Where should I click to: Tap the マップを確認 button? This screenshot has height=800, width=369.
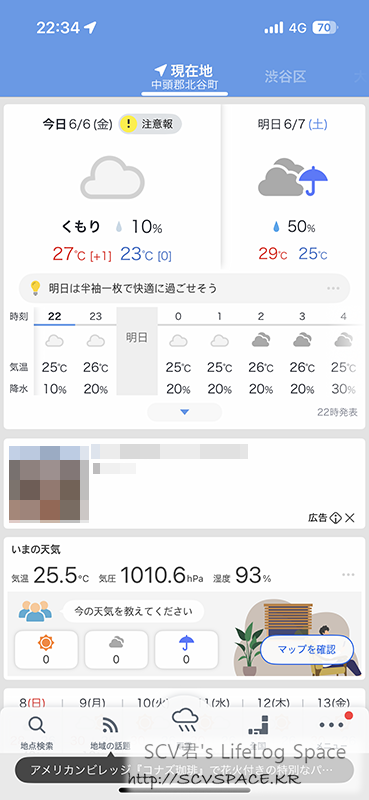coord(307,649)
